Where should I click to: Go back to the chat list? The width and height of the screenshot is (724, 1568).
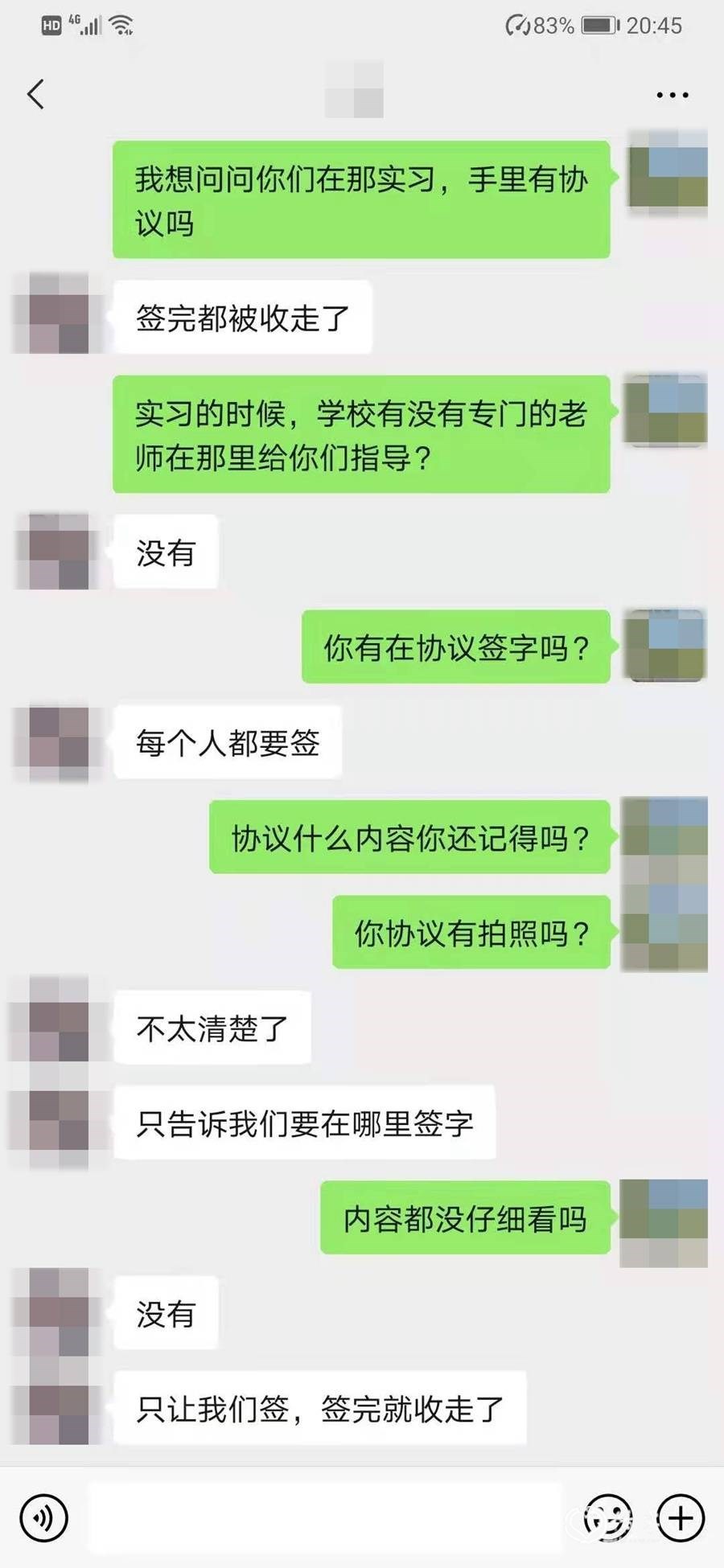tap(35, 94)
